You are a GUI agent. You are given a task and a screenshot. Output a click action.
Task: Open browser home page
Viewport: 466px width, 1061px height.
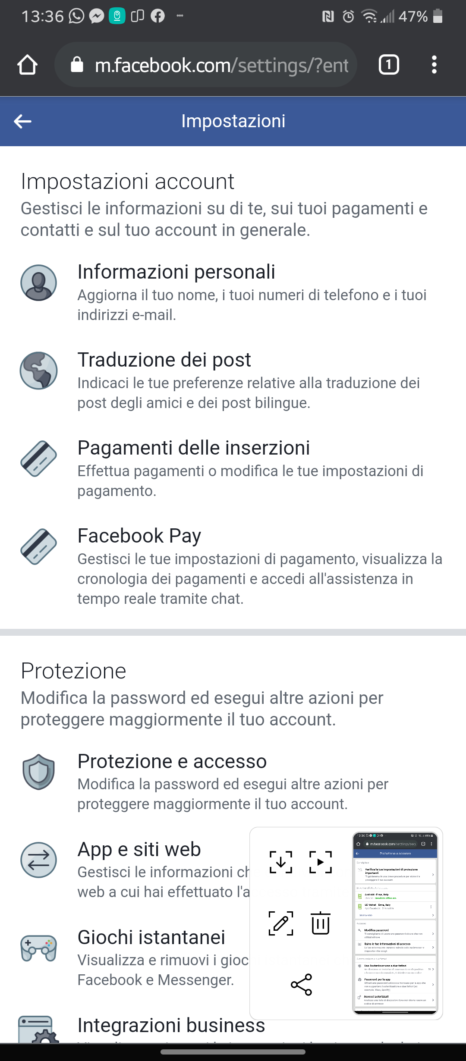point(27,65)
